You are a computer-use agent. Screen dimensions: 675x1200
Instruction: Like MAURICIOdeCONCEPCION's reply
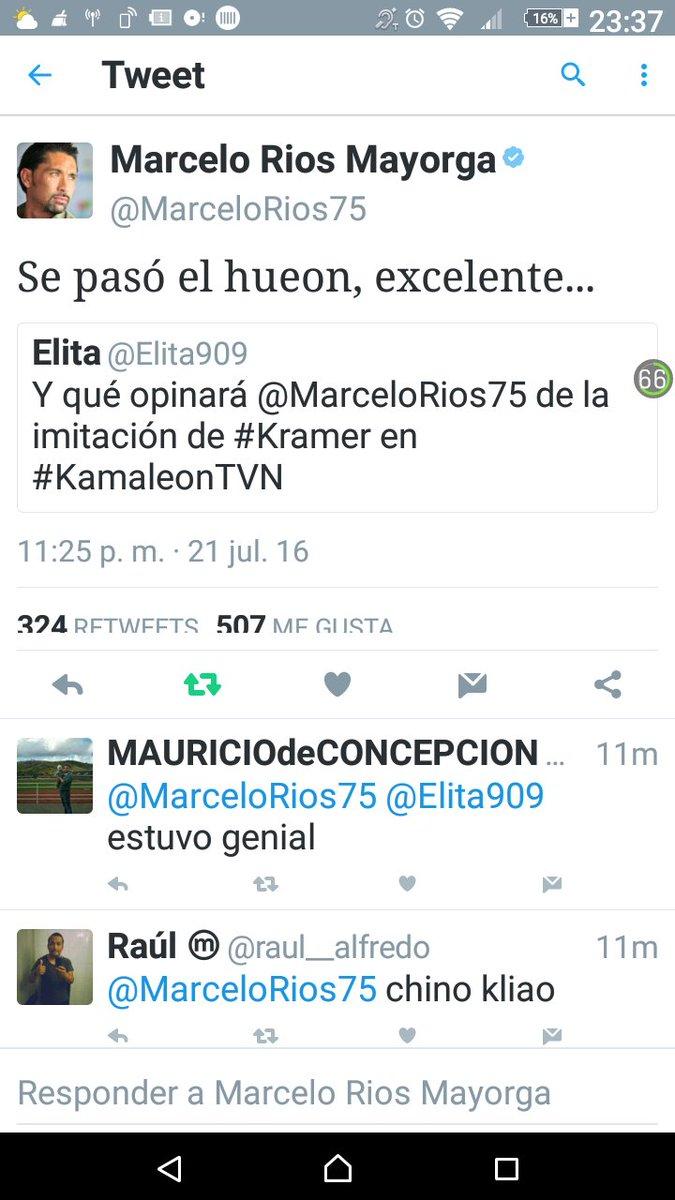(x=407, y=884)
